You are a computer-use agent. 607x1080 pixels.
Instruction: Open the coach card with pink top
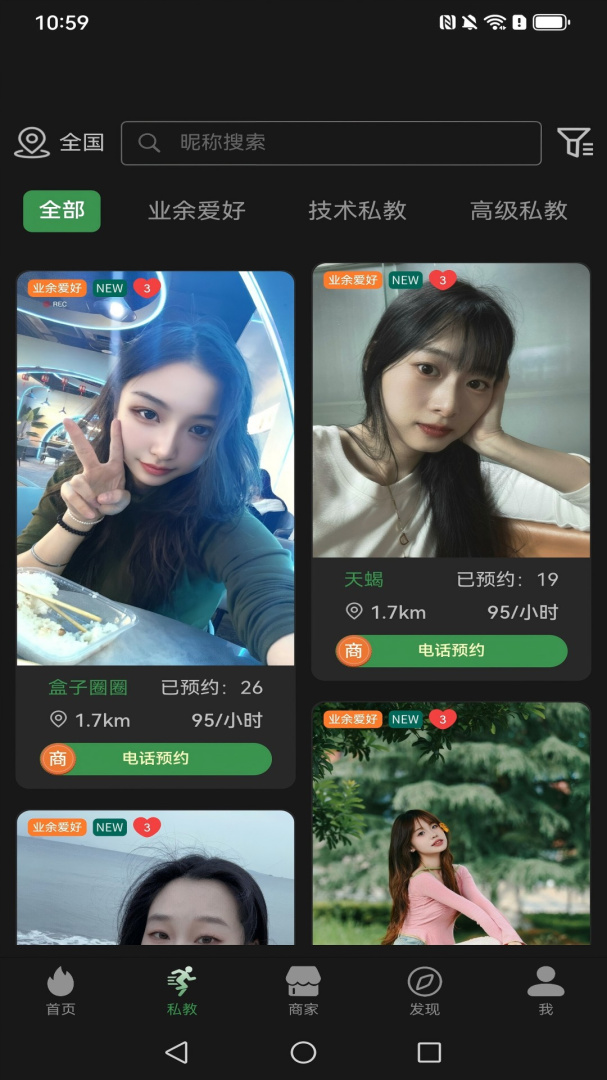[451, 830]
